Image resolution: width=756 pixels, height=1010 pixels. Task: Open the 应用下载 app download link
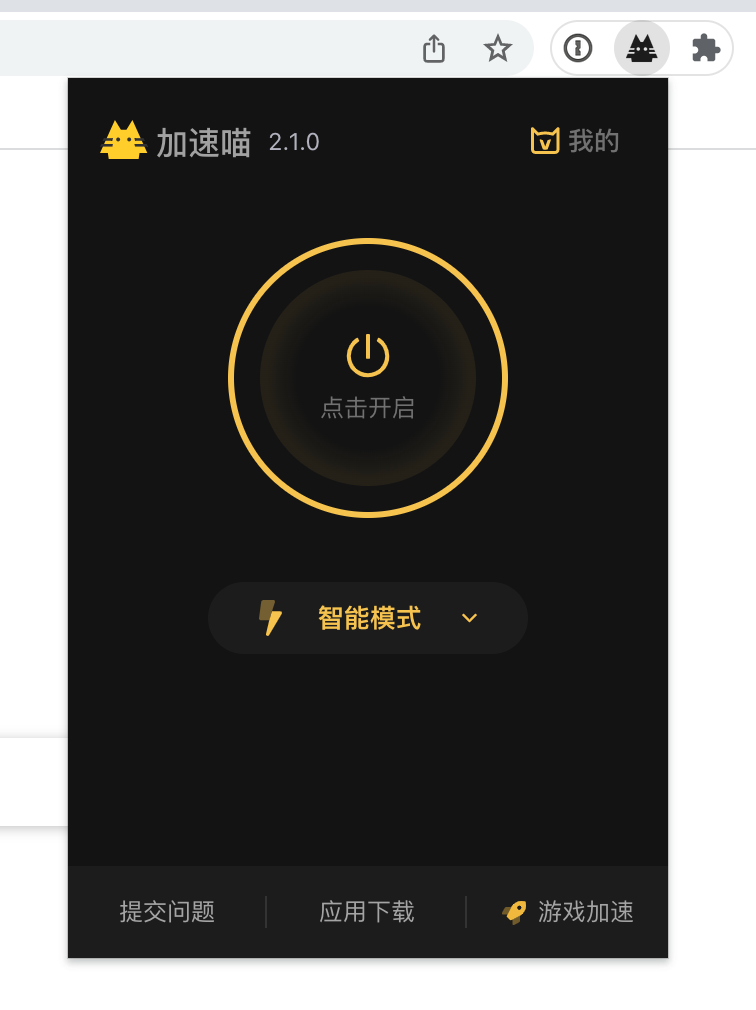(367, 912)
